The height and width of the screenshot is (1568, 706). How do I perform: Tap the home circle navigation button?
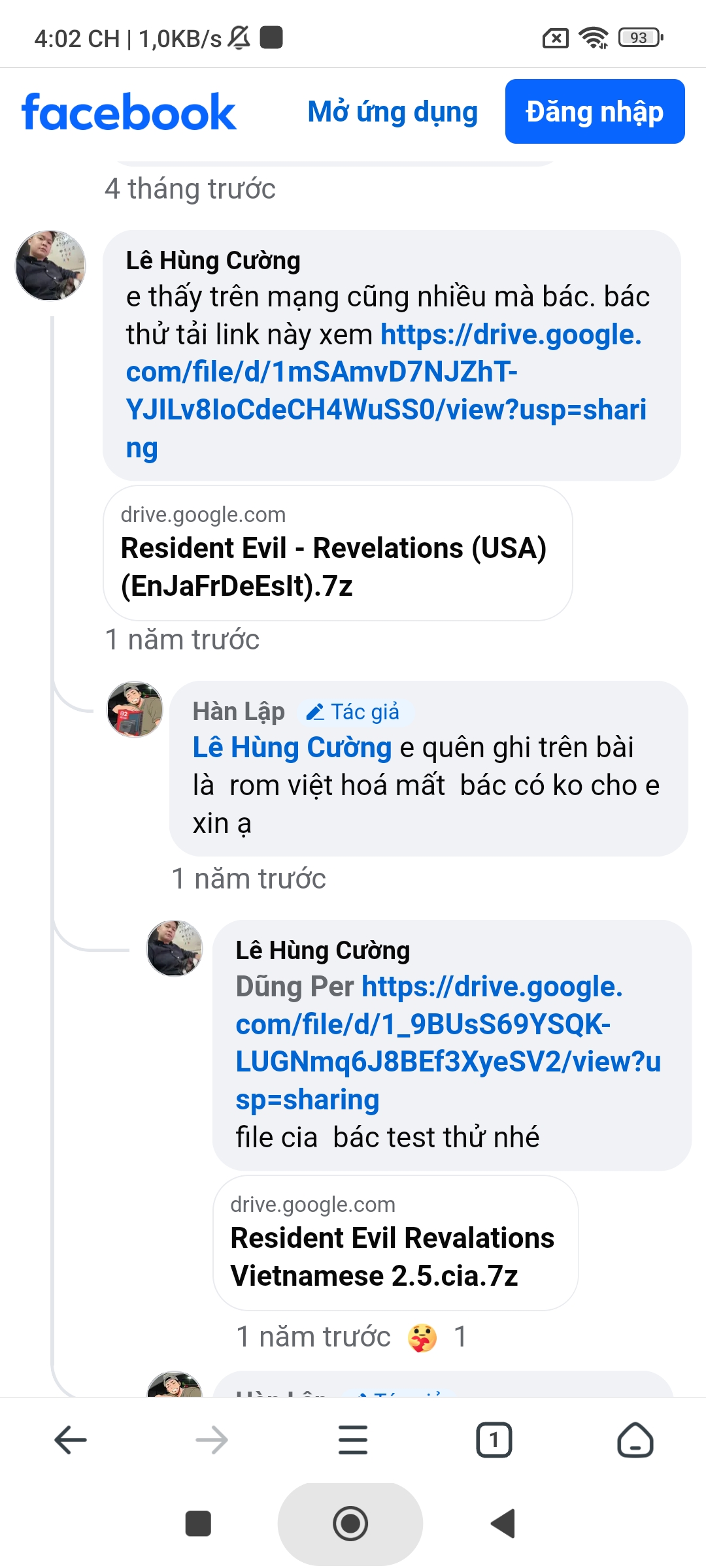pyautogui.click(x=351, y=1525)
